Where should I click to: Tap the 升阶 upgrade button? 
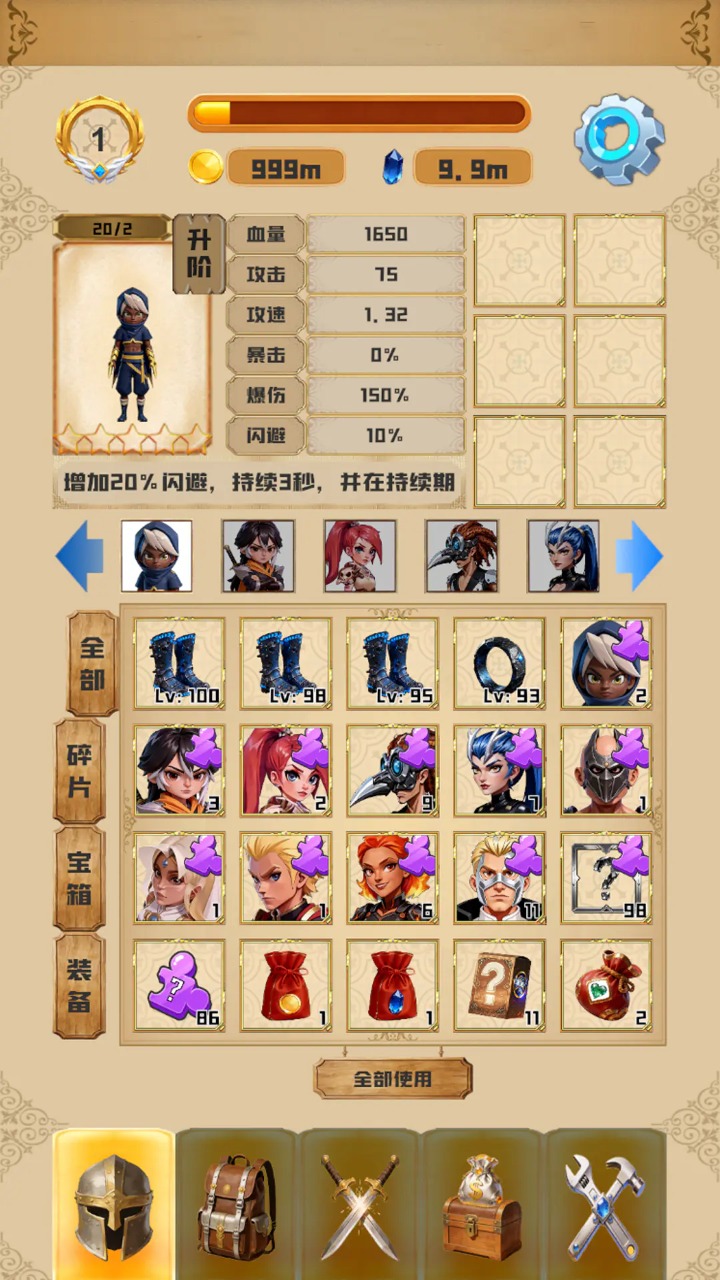(x=198, y=254)
